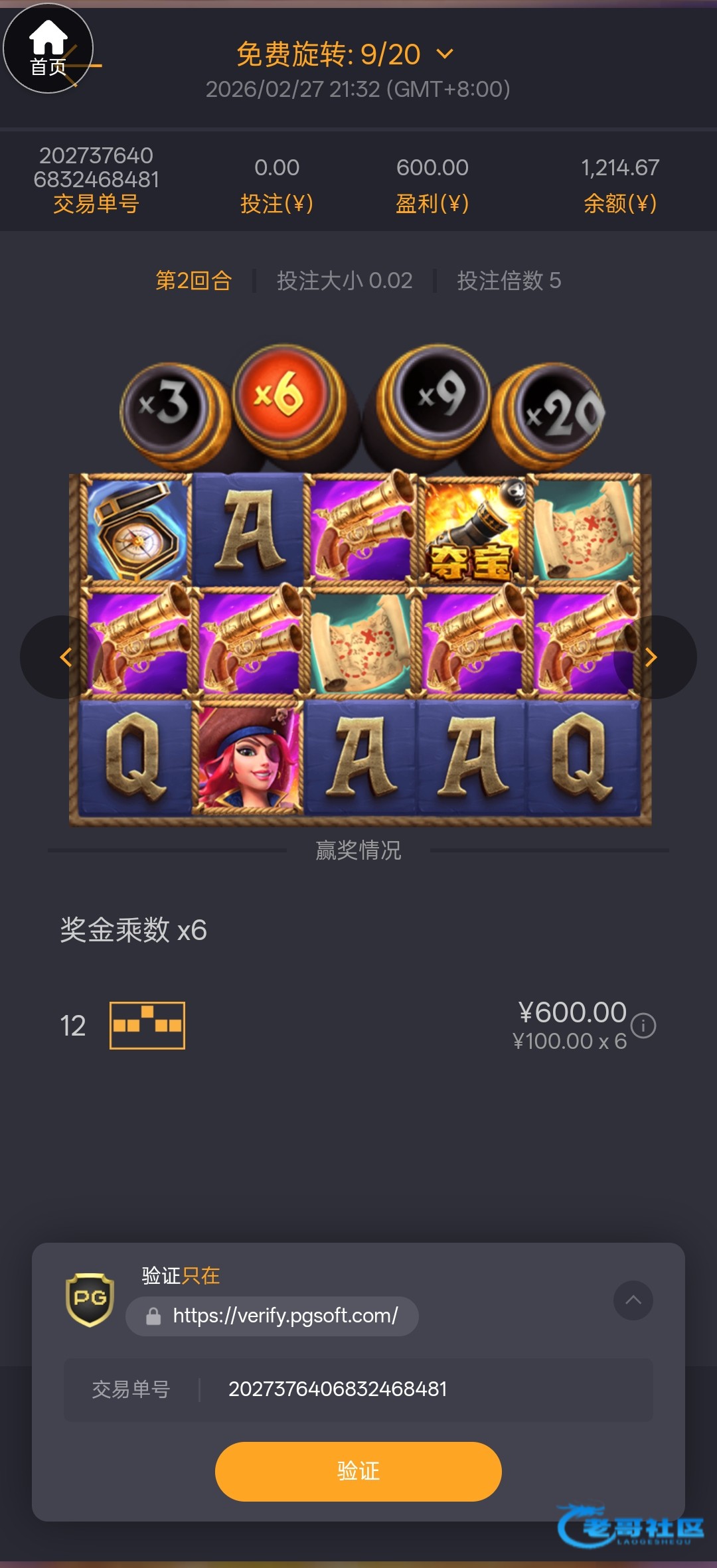The height and width of the screenshot is (1568, 717).
Task: Open the info icon beside ¥600.00 win
Action: (x=643, y=1026)
